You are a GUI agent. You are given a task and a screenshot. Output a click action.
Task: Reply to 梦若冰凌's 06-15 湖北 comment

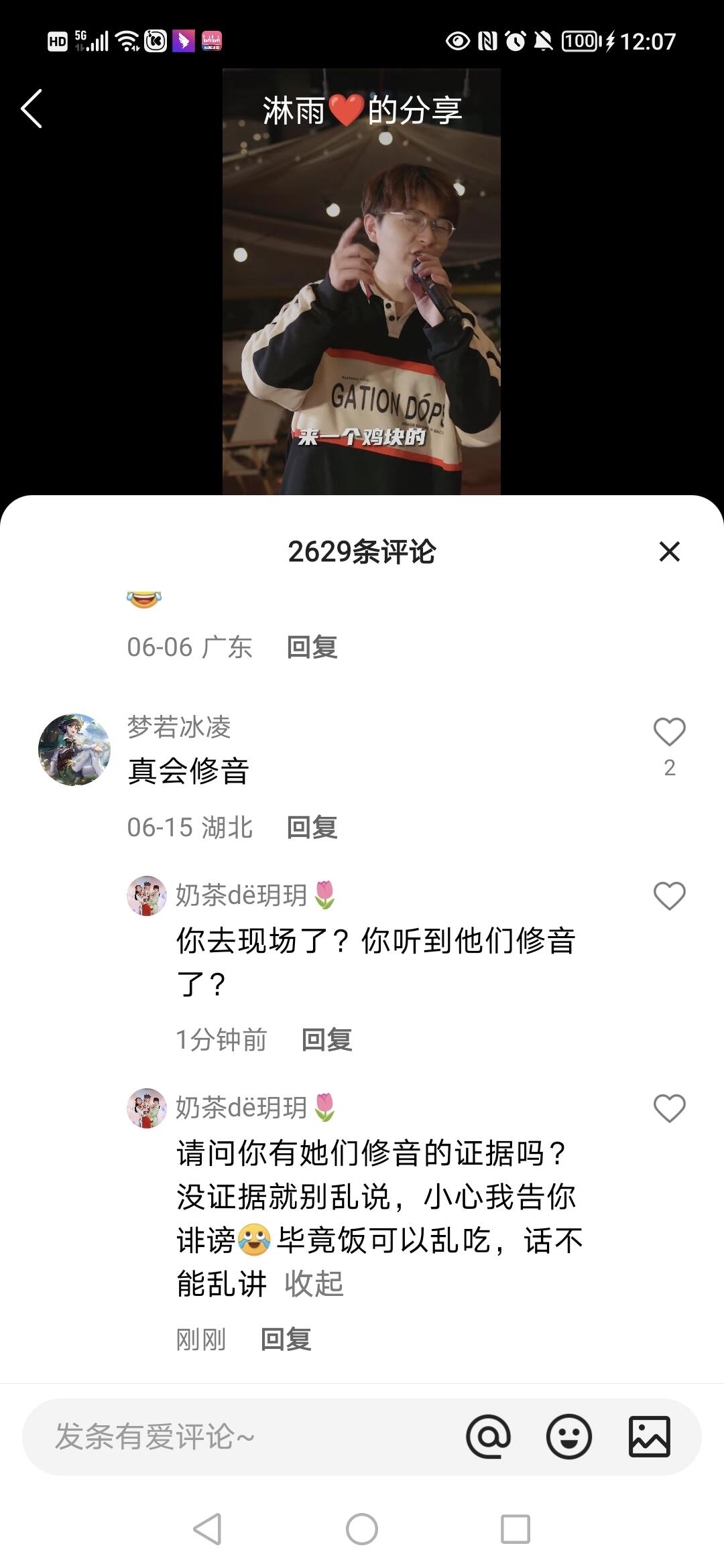pos(312,828)
